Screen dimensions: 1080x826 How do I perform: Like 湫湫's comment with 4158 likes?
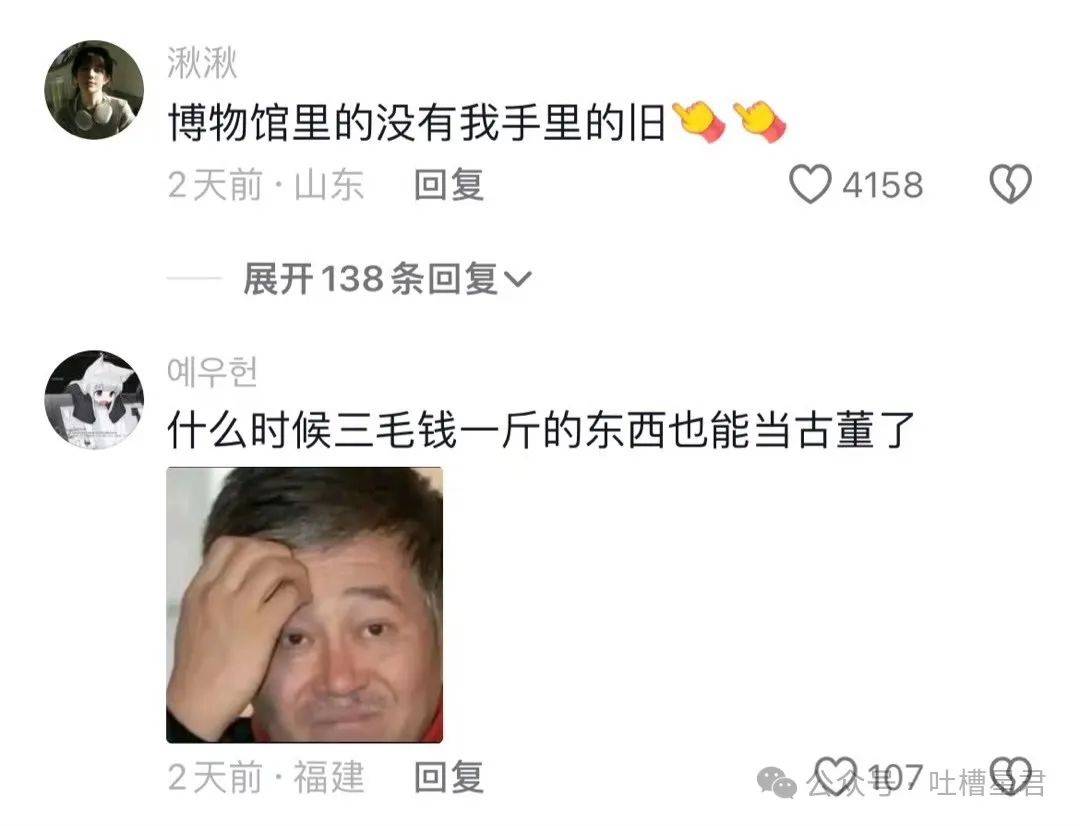810,185
